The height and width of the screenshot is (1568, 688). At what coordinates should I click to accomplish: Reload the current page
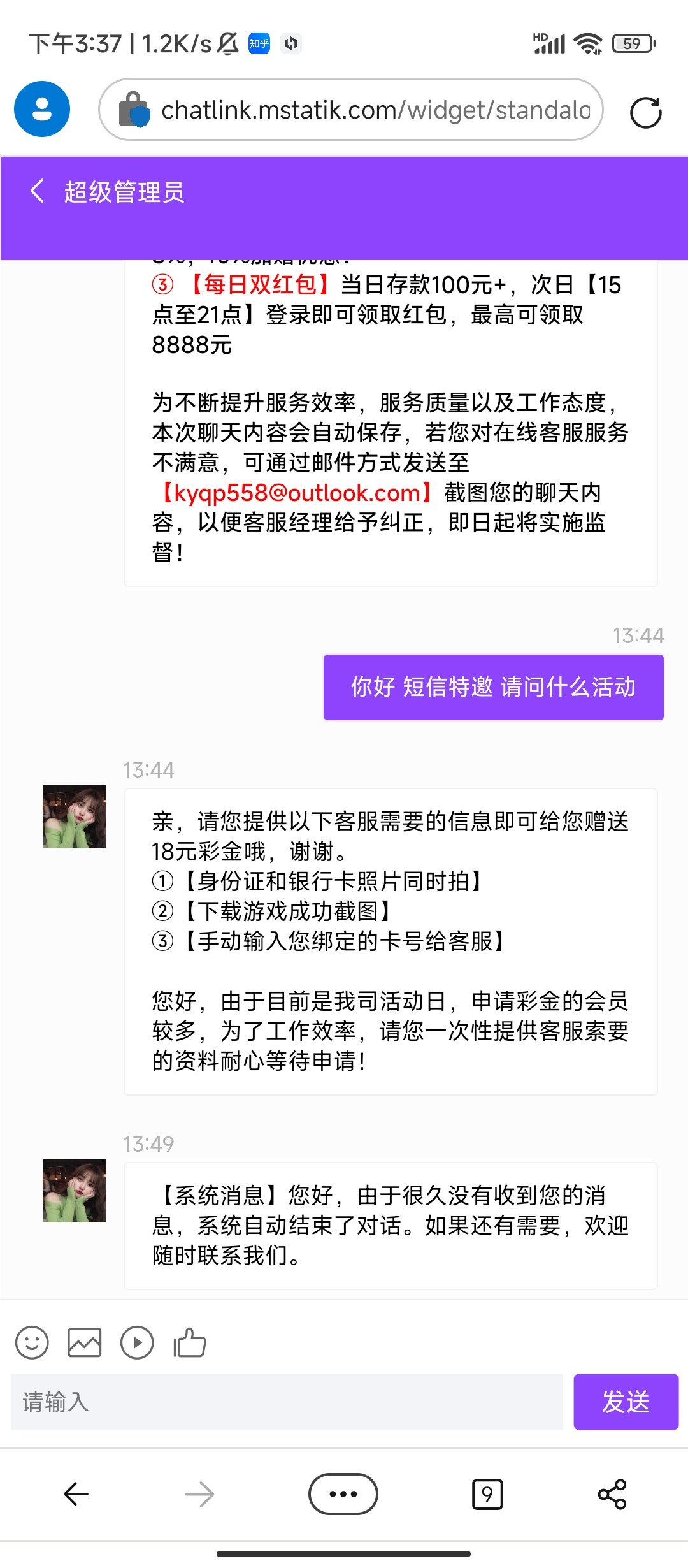point(645,113)
